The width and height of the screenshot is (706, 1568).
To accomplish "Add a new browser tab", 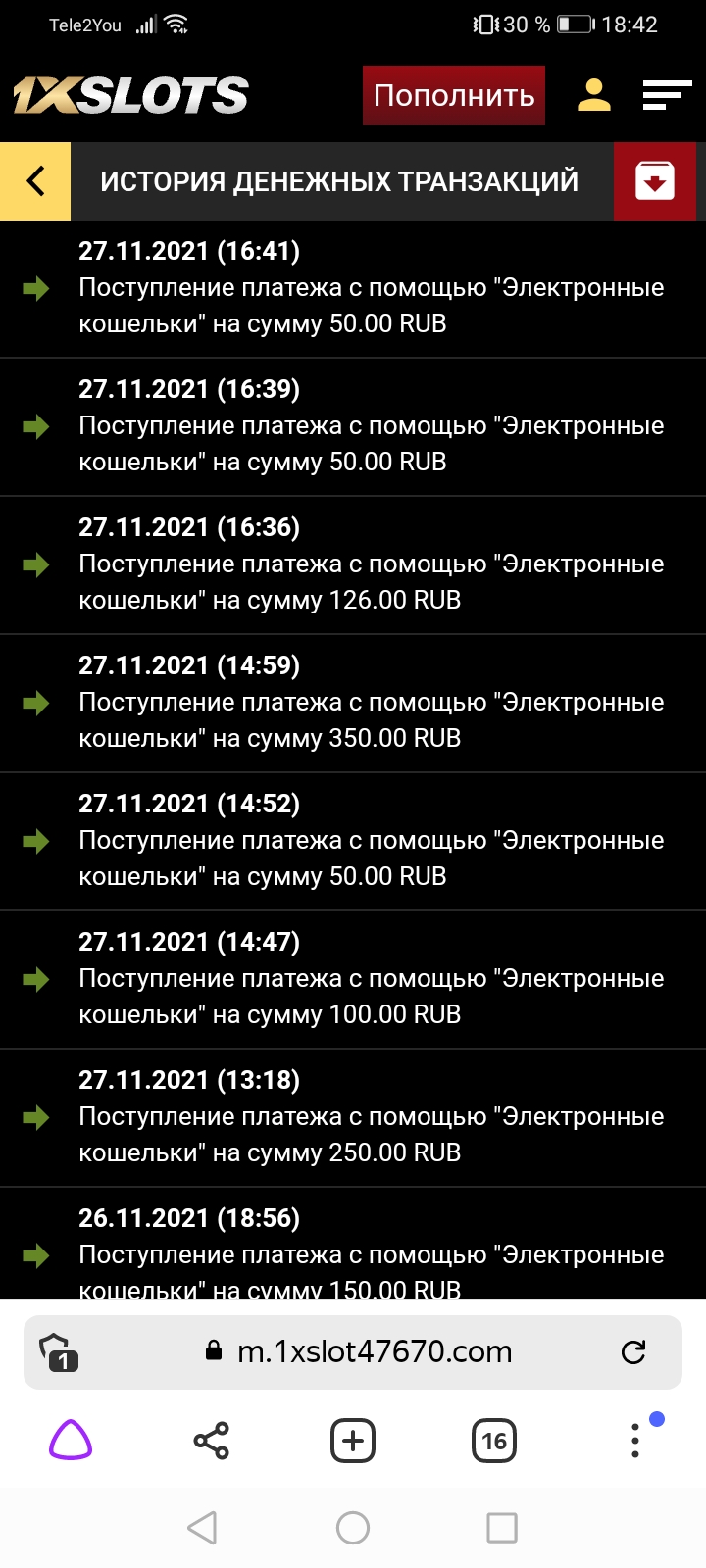I will tap(353, 1441).
